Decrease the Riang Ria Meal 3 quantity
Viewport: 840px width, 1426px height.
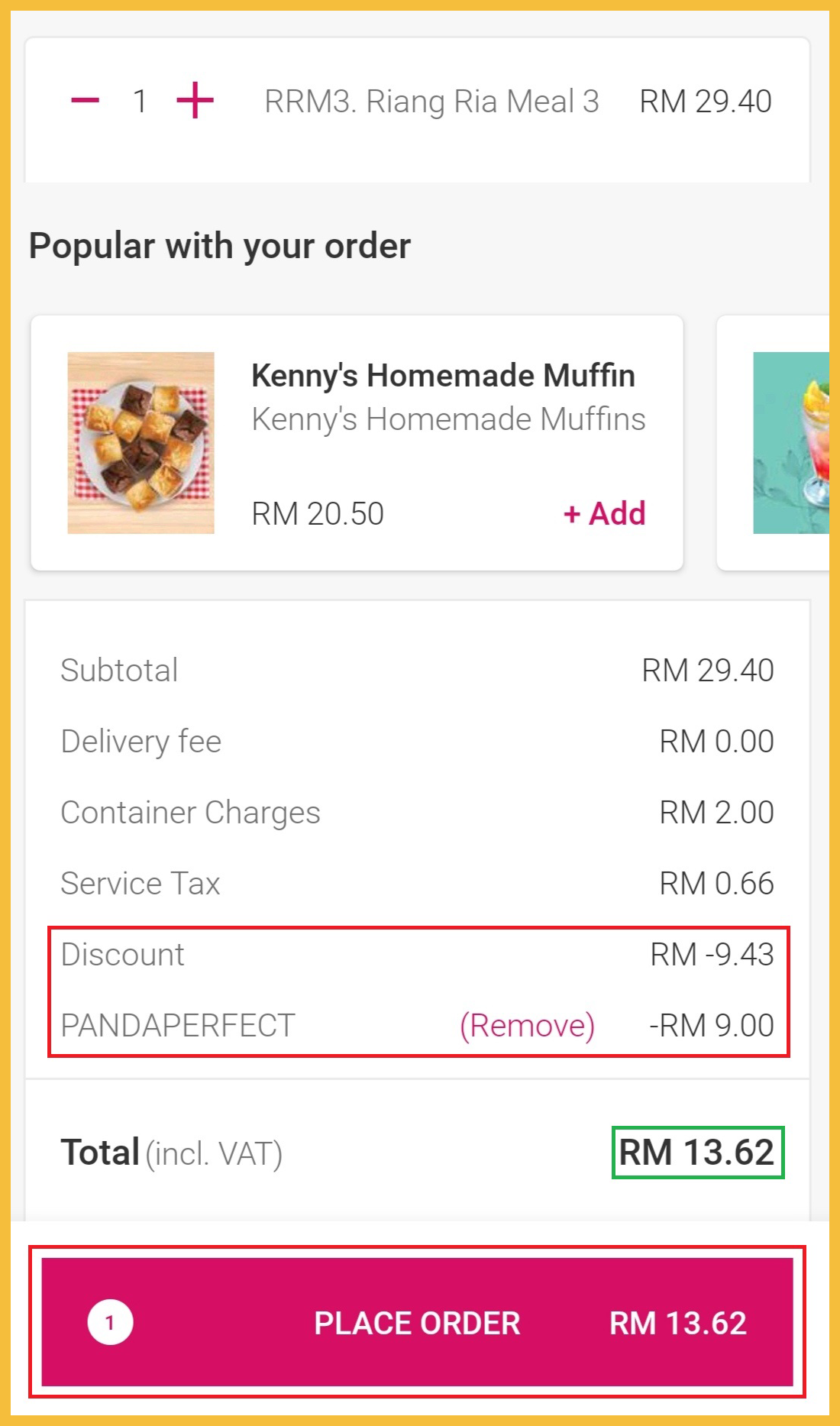click(x=85, y=101)
